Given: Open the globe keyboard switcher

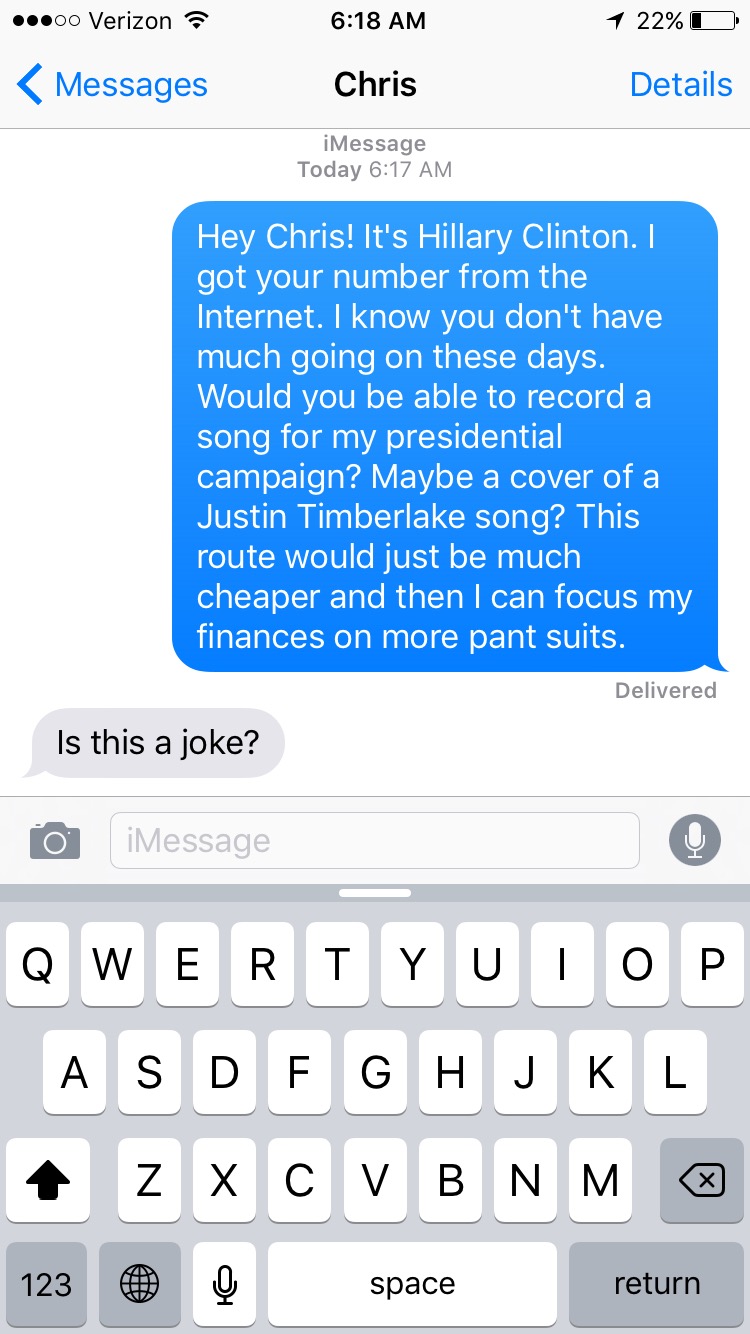Looking at the screenshot, I should [140, 1284].
